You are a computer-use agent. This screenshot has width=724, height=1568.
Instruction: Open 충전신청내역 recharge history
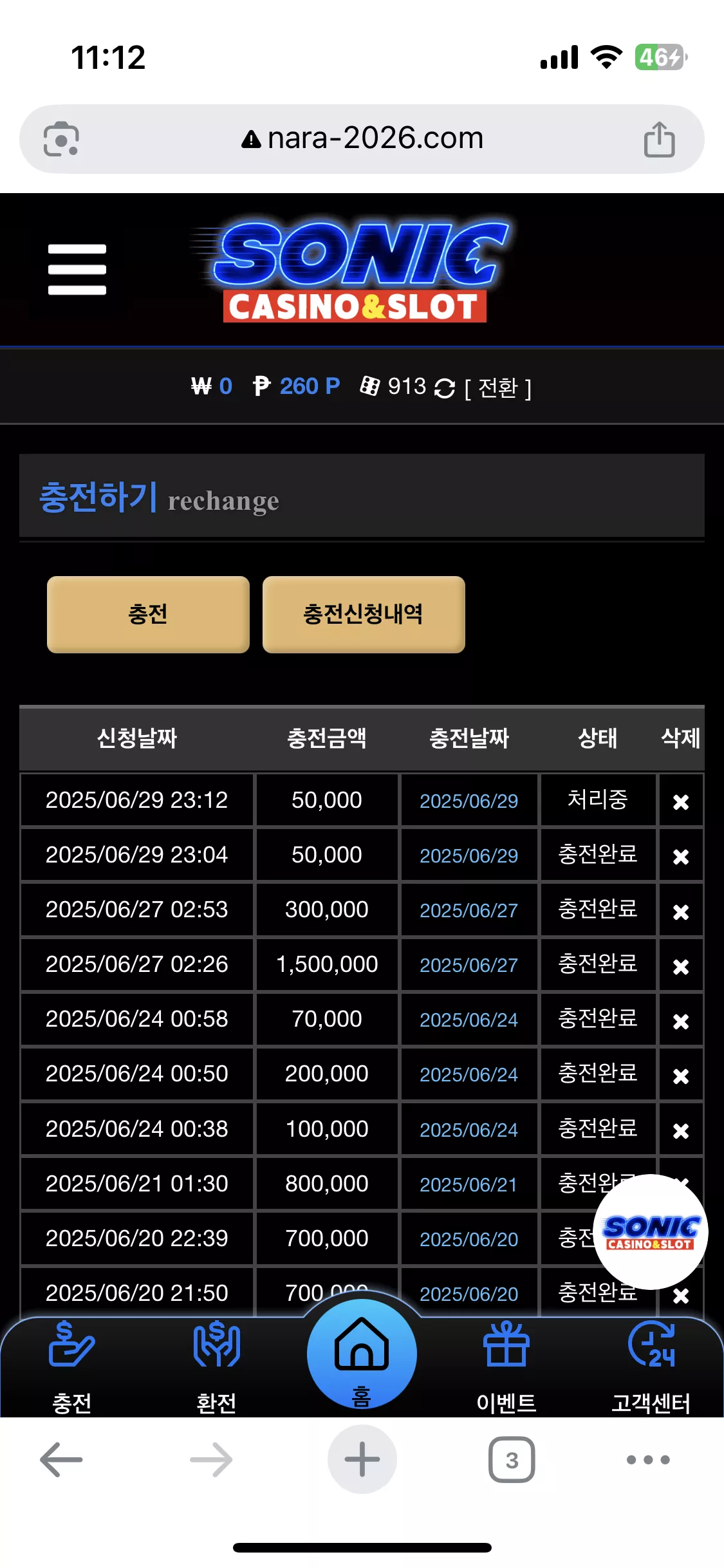pyautogui.click(x=364, y=614)
